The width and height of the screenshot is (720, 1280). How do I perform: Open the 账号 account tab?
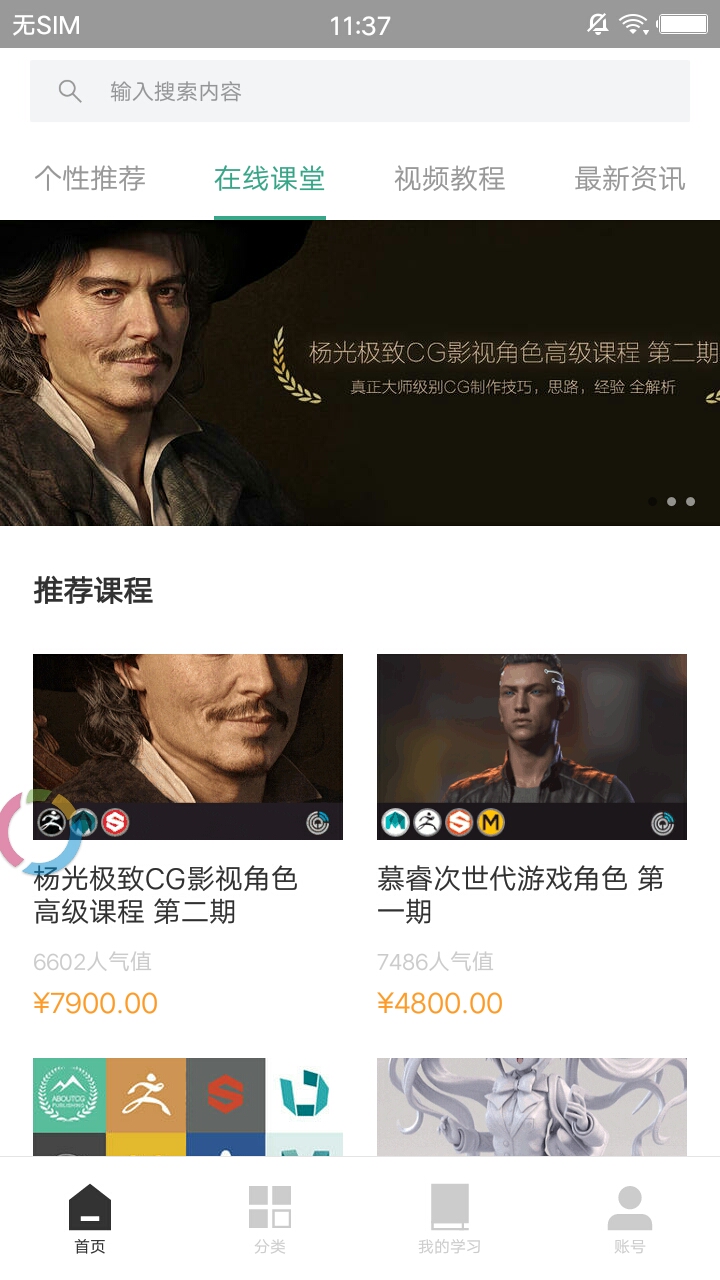point(630,1219)
